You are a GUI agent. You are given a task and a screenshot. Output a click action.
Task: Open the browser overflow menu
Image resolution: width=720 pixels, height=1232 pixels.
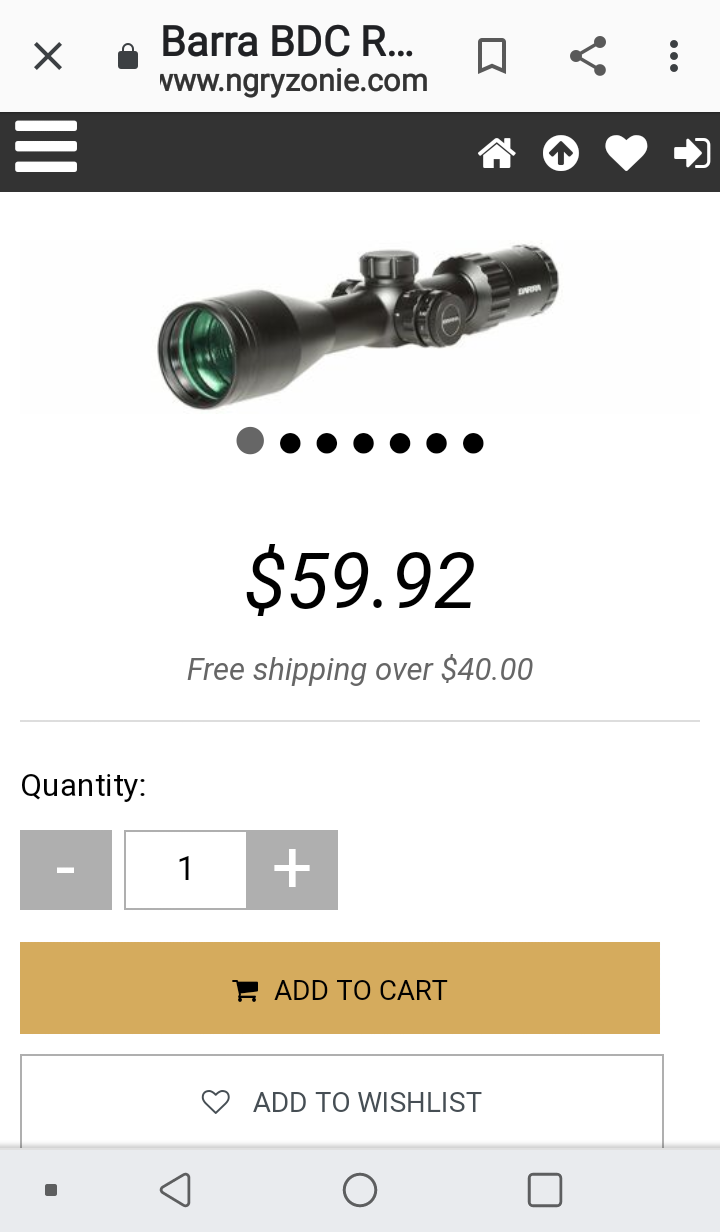674,56
